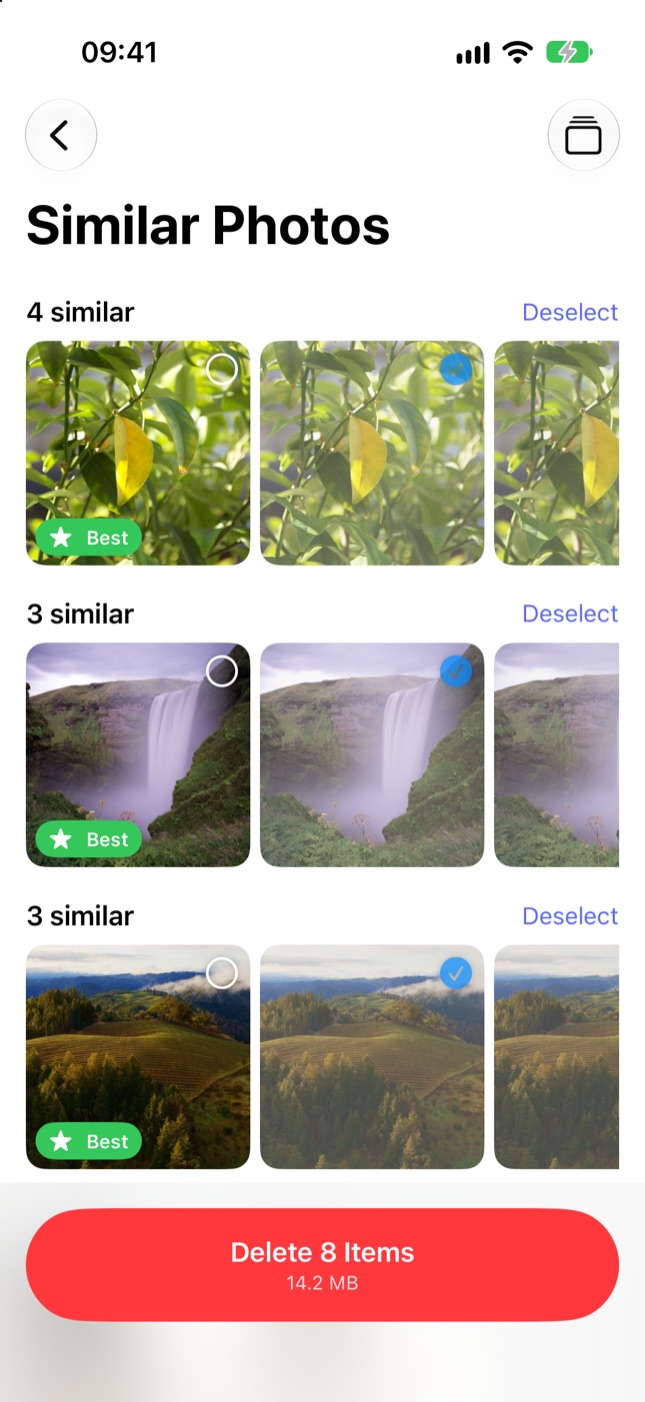Viewport: 645px width, 1402px height.
Task: Select the Best waterfall photo's checkbox
Action: pyautogui.click(x=222, y=671)
